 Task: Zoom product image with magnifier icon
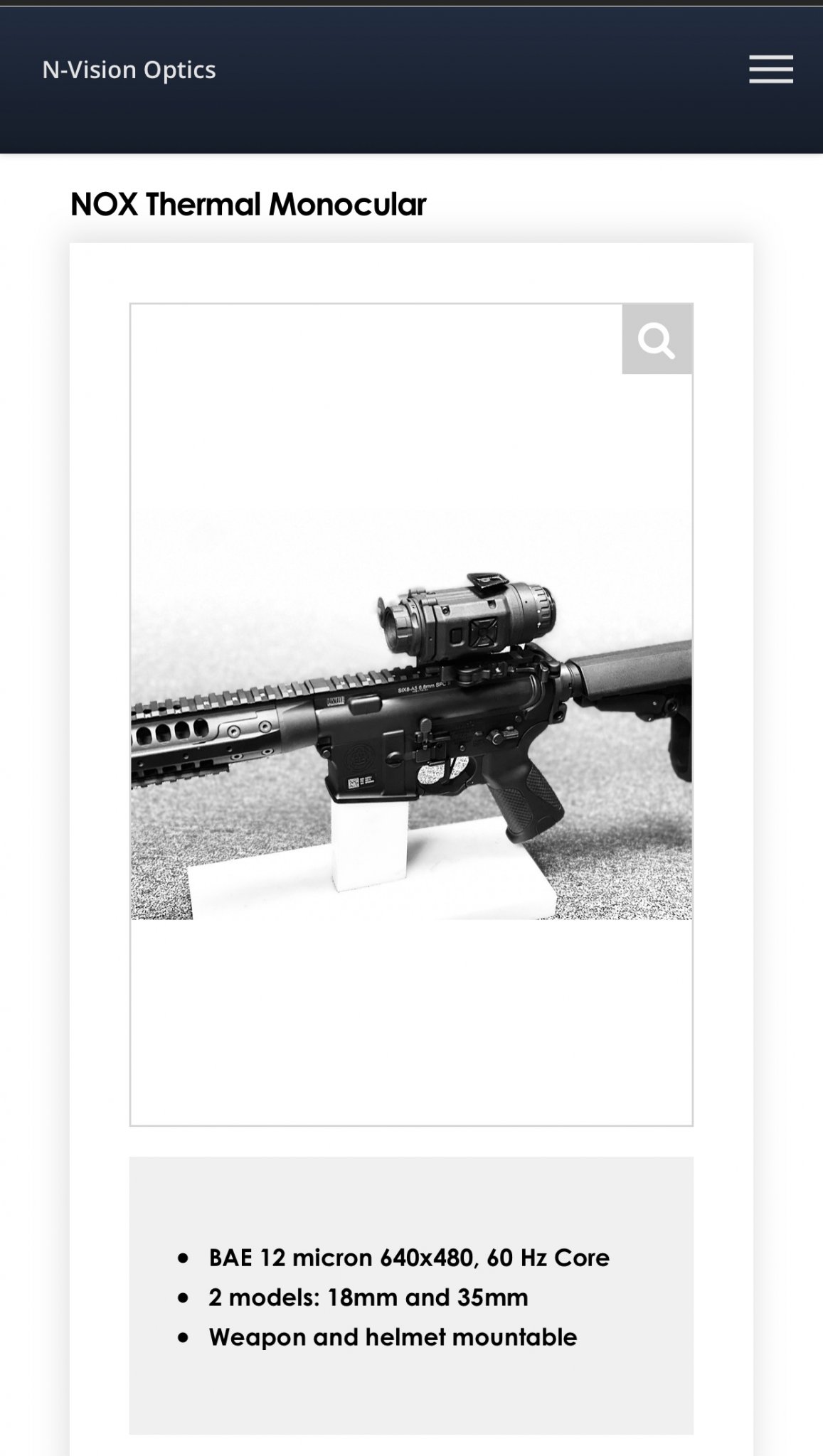click(657, 339)
